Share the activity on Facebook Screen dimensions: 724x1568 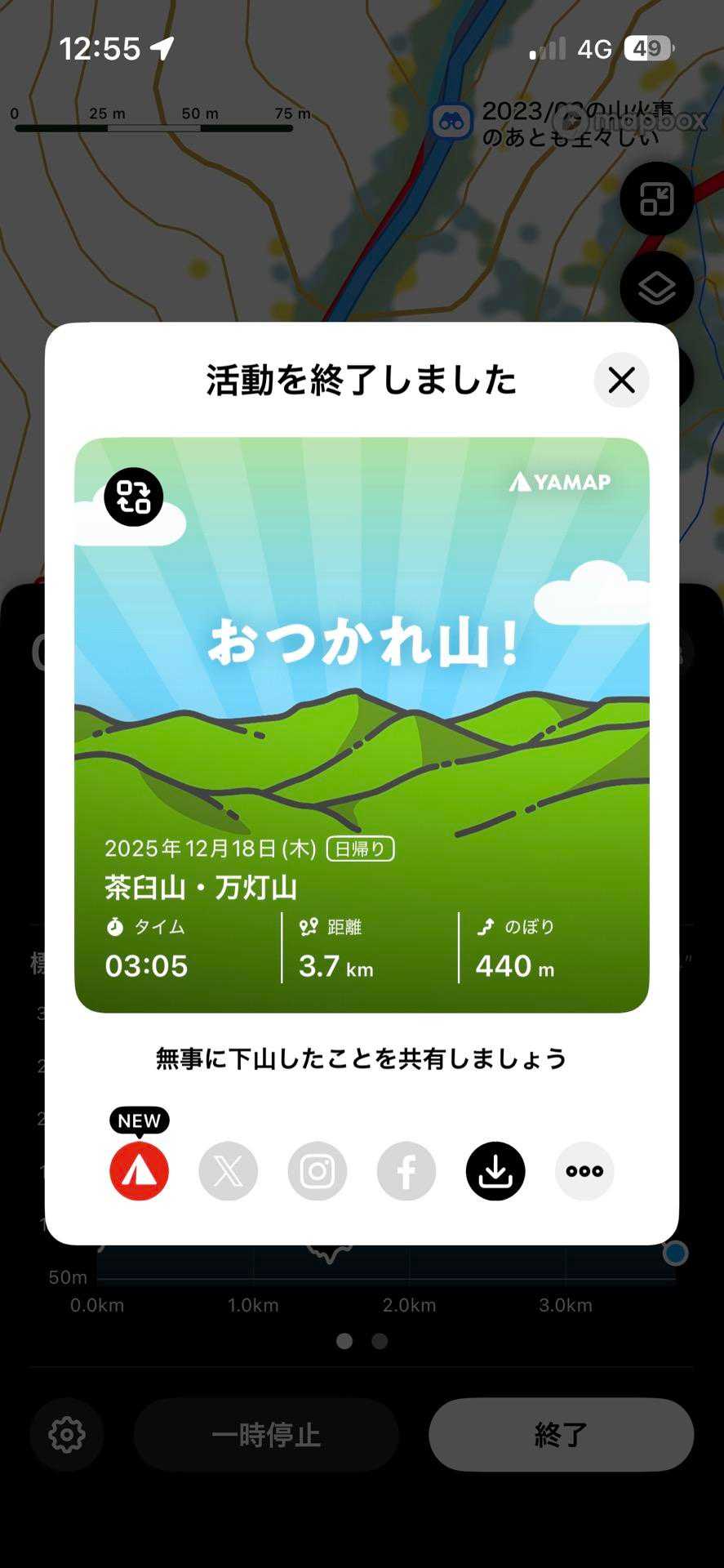tap(406, 1171)
